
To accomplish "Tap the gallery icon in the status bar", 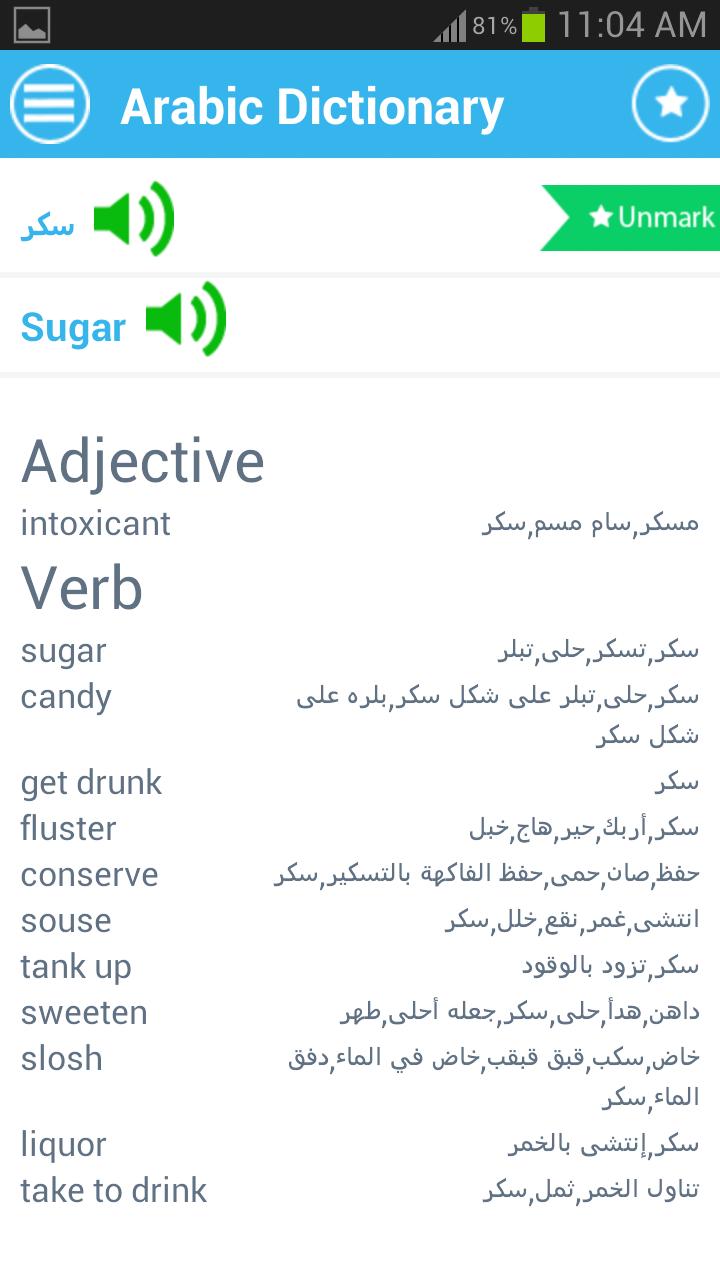I will click(x=30, y=23).
